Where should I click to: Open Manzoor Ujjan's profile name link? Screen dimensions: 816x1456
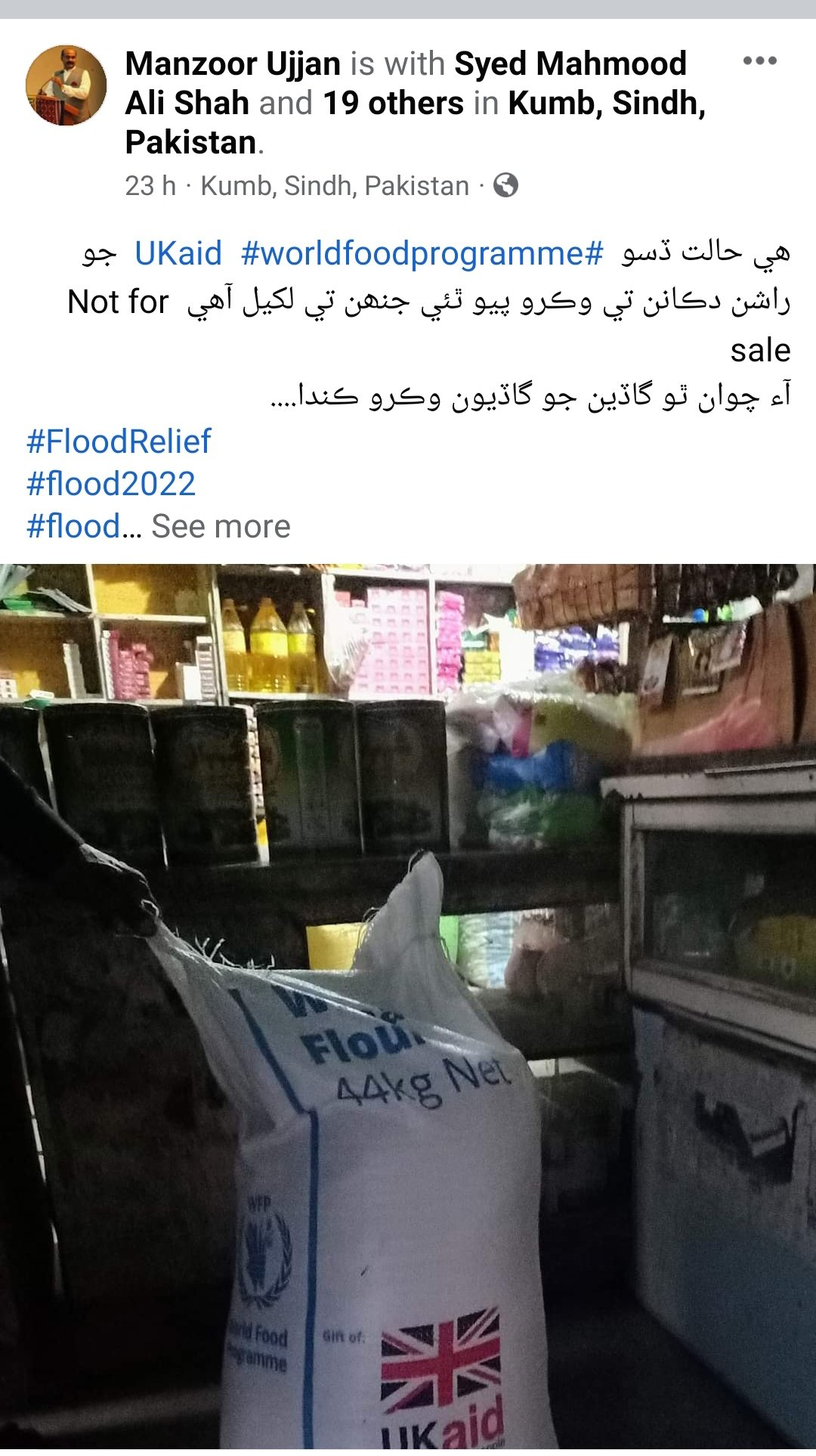[x=233, y=64]
